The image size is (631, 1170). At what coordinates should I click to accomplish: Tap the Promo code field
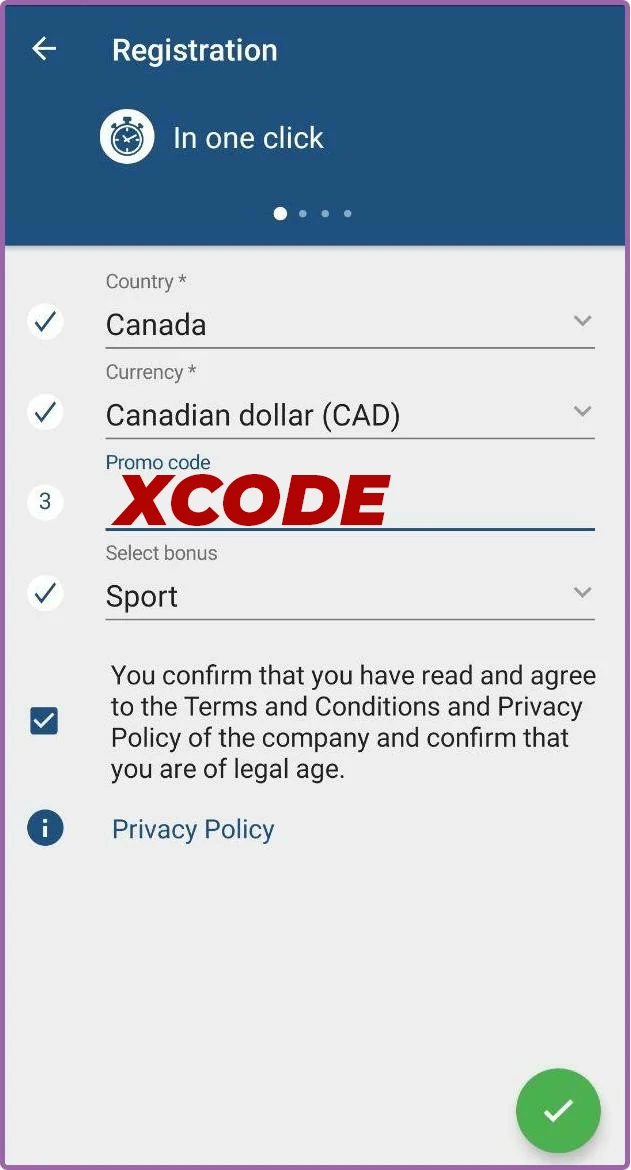pyautogui.click(x=349, y=501)
